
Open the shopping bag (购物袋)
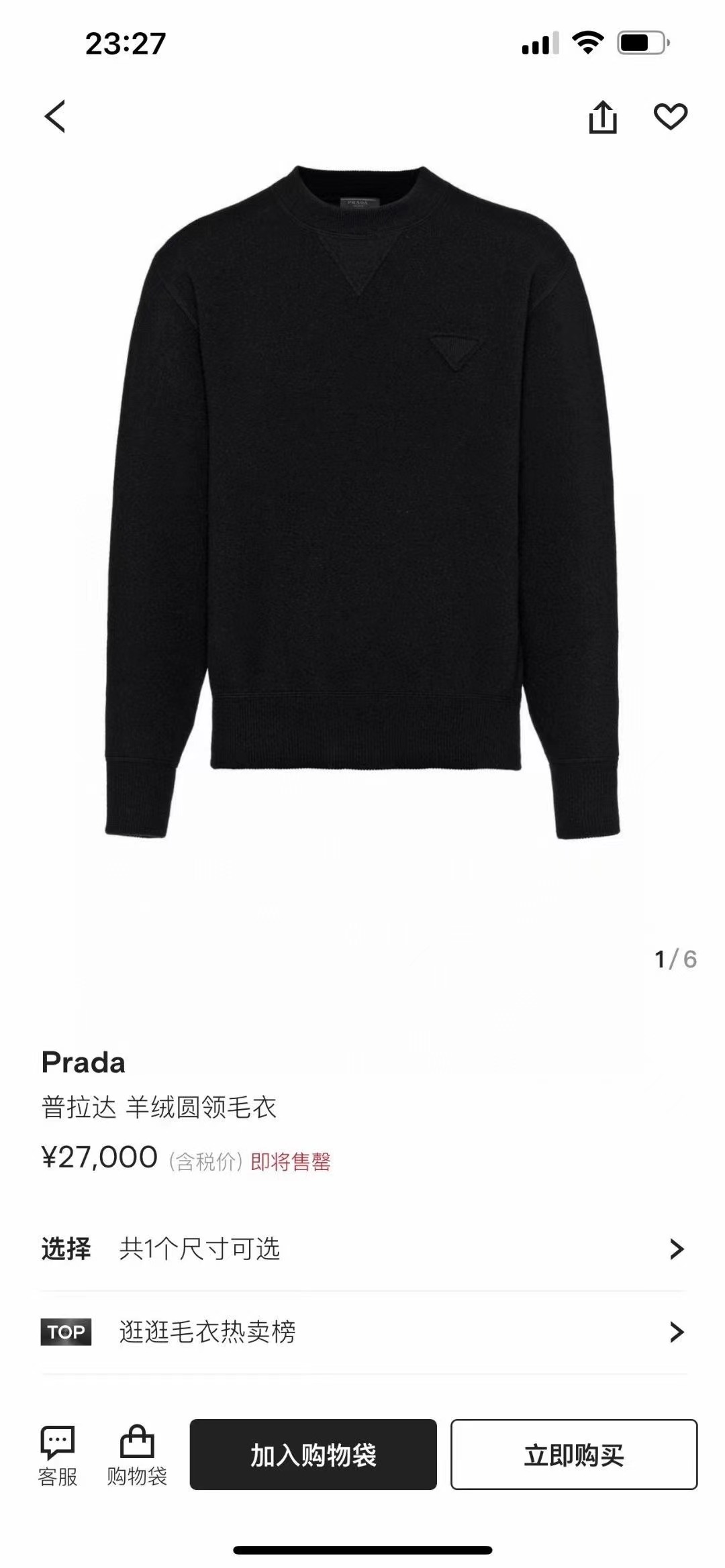pyautogui.click(x=137, y=1455)
